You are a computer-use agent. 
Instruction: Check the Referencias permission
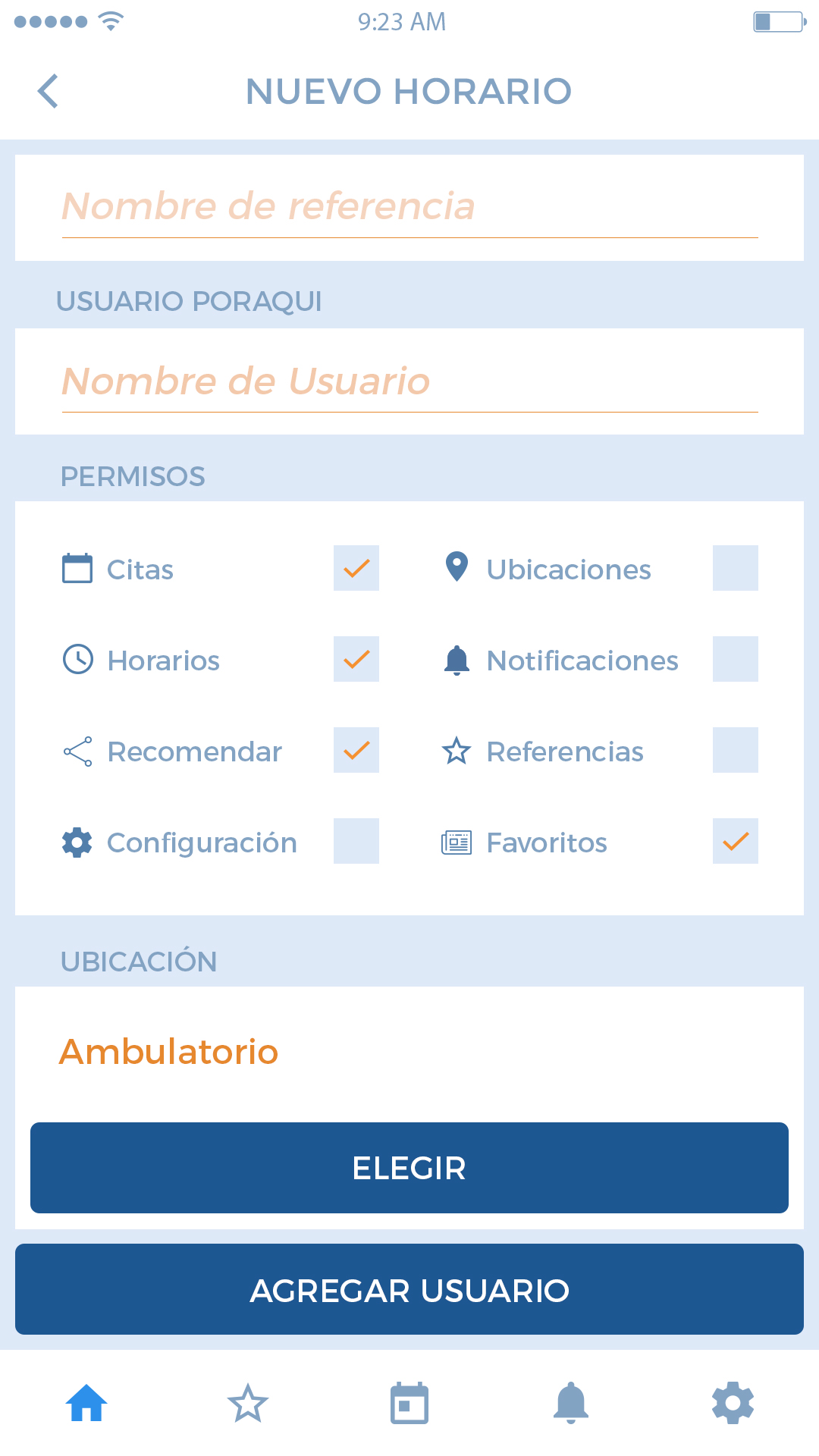point(736,750)
